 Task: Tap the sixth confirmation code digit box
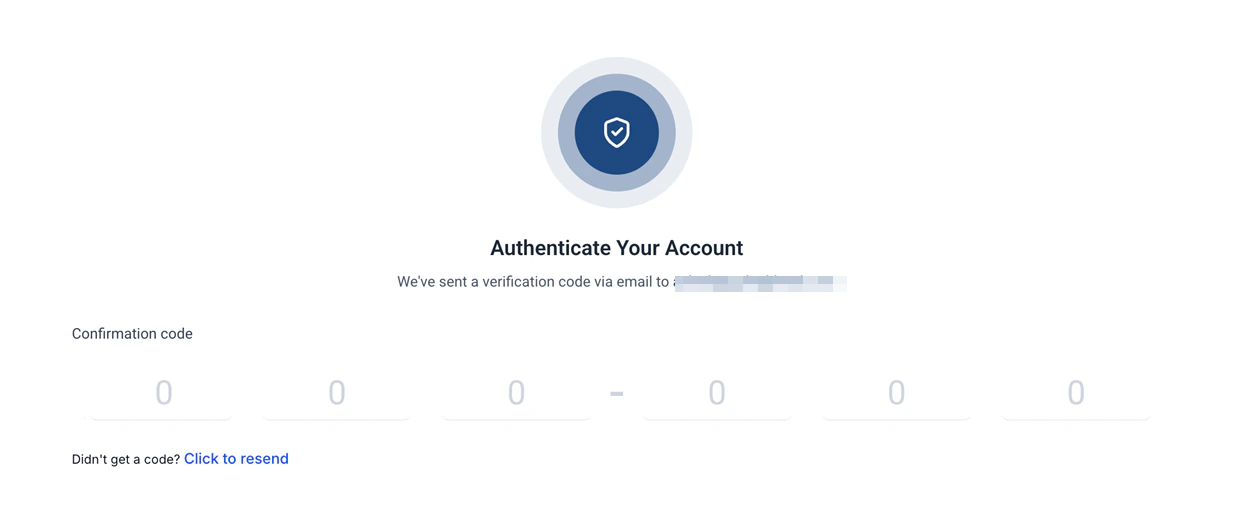tap(1076, 392)
